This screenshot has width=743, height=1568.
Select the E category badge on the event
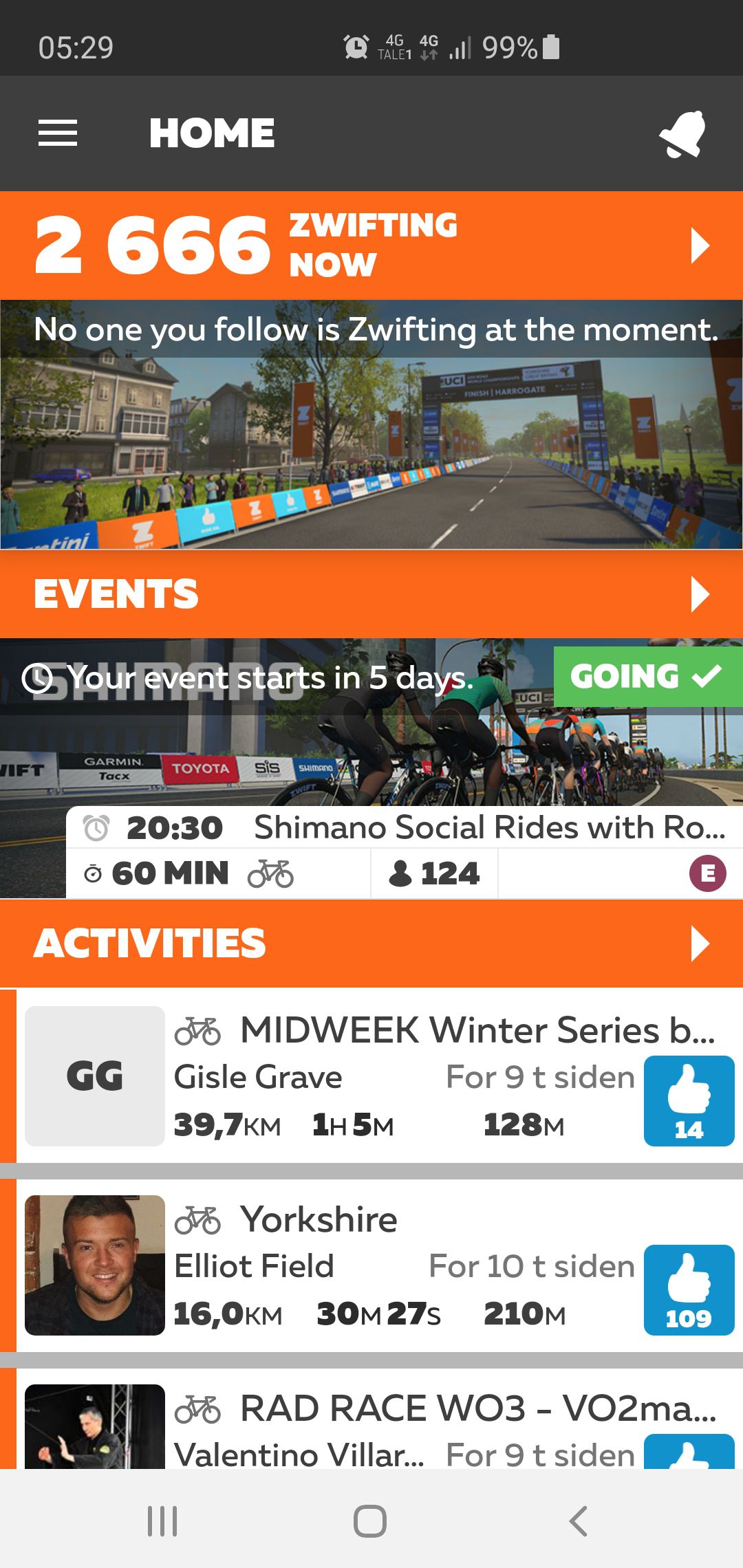[x=707, y=873]
